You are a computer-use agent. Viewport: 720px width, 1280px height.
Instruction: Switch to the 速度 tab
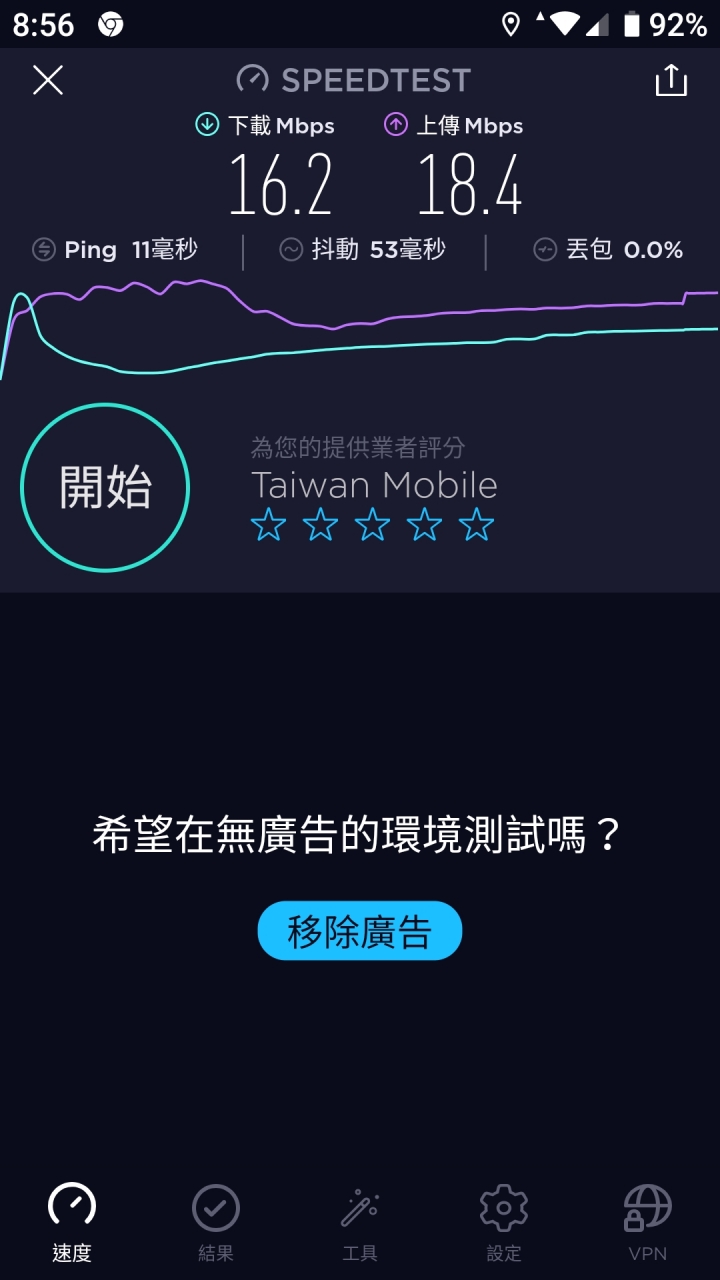coord(72,1222)
